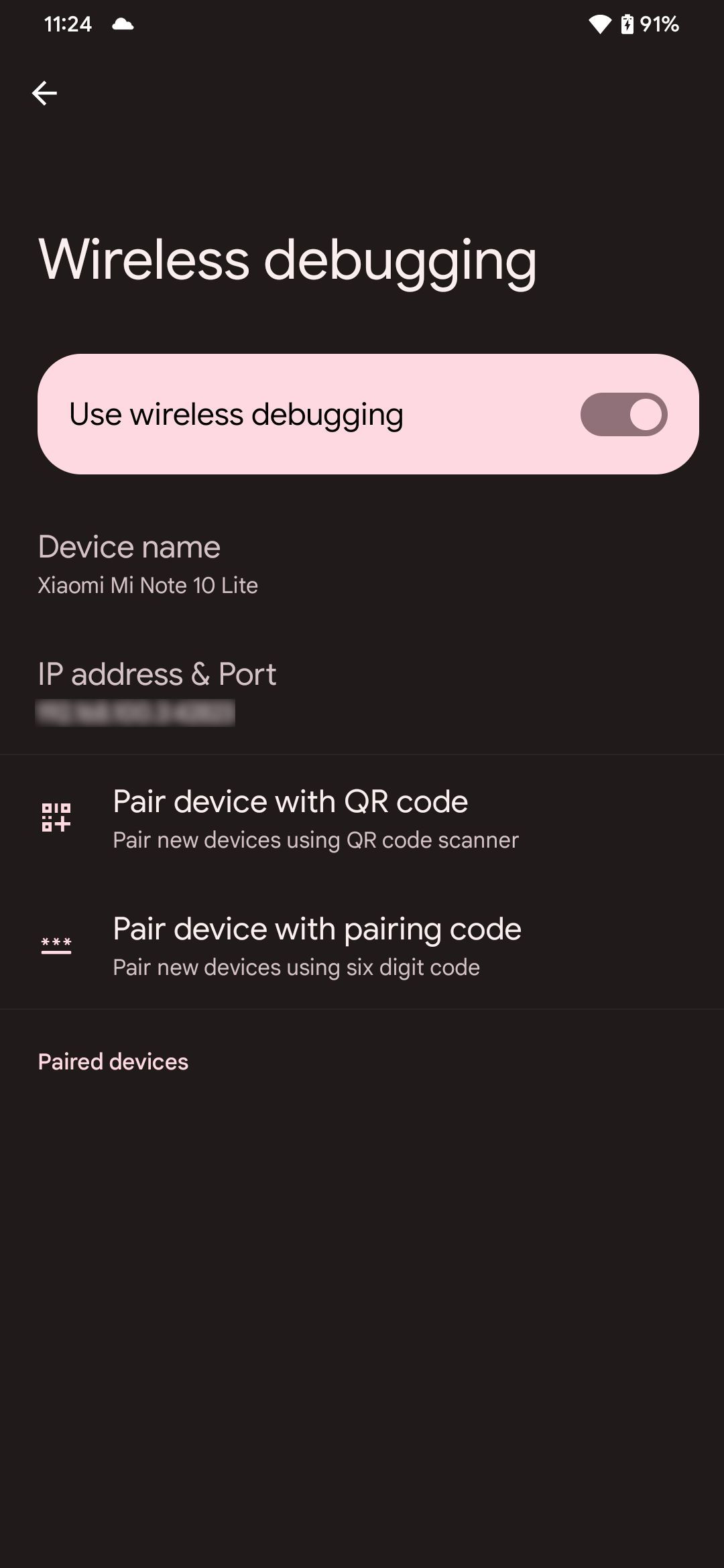This screenshot has width=724, height=1568.
Task: Tap the IP address & Port label
Action: [x=157, y=674]
